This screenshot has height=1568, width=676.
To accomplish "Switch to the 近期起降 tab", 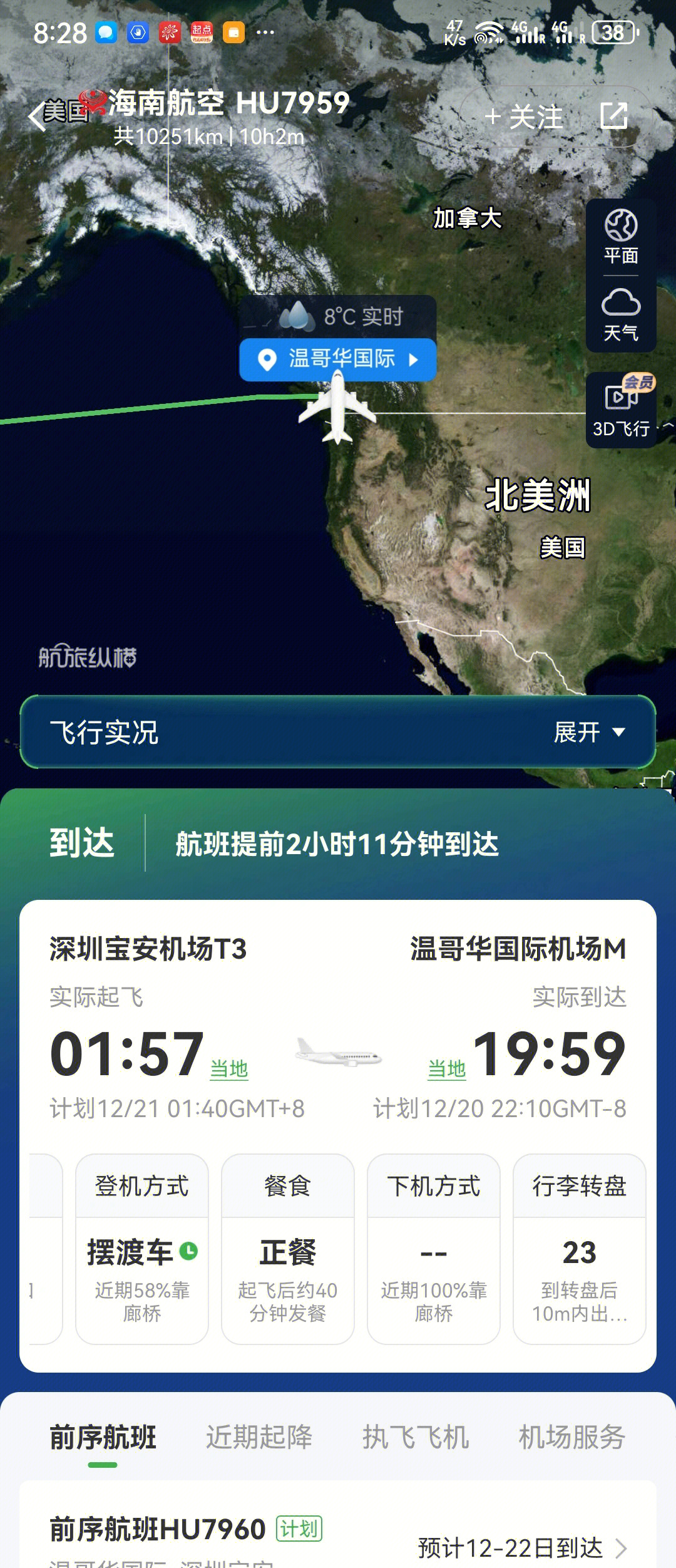I will pos(259,1437).
